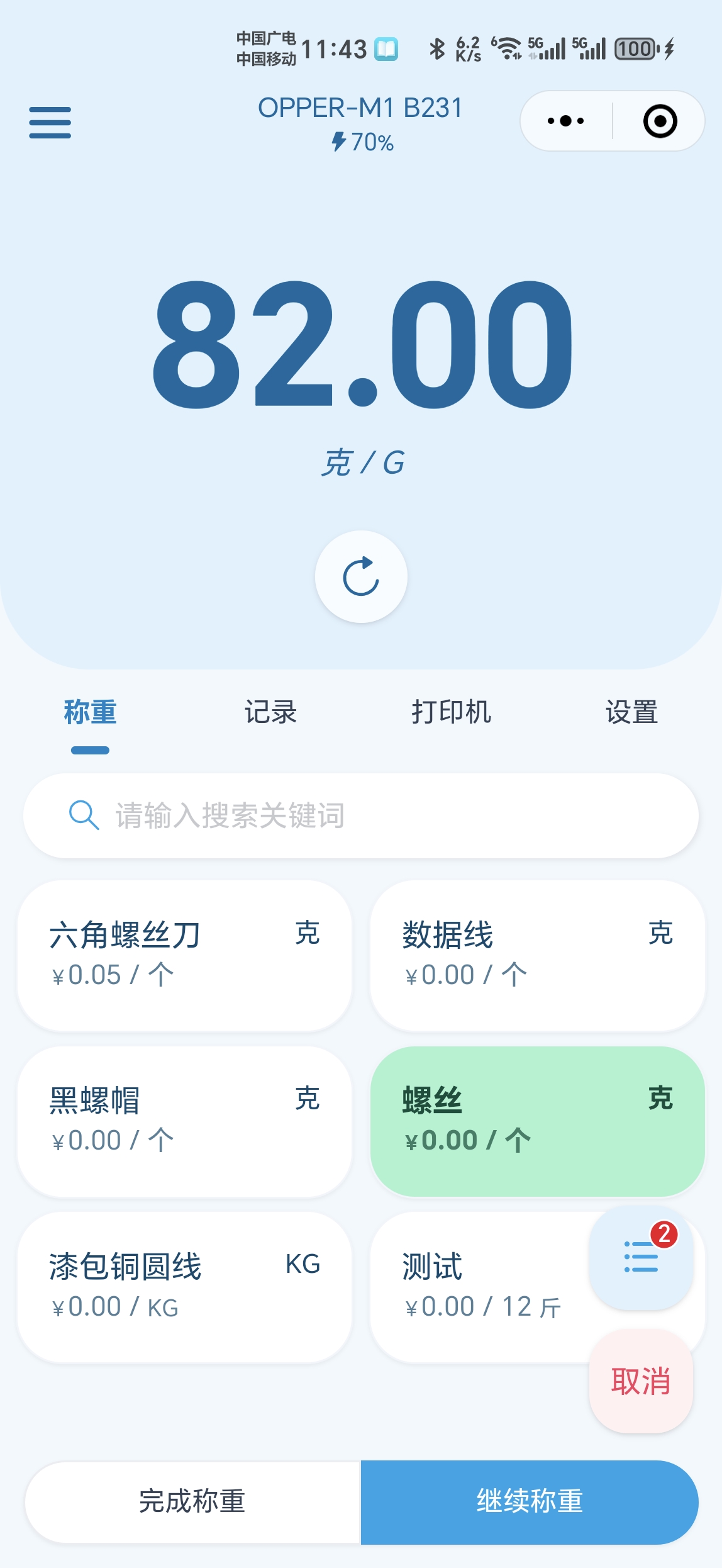Open the floating list button with badge 2
The height and width of the screenshot is (1568, 722).
pos(641,1258)
